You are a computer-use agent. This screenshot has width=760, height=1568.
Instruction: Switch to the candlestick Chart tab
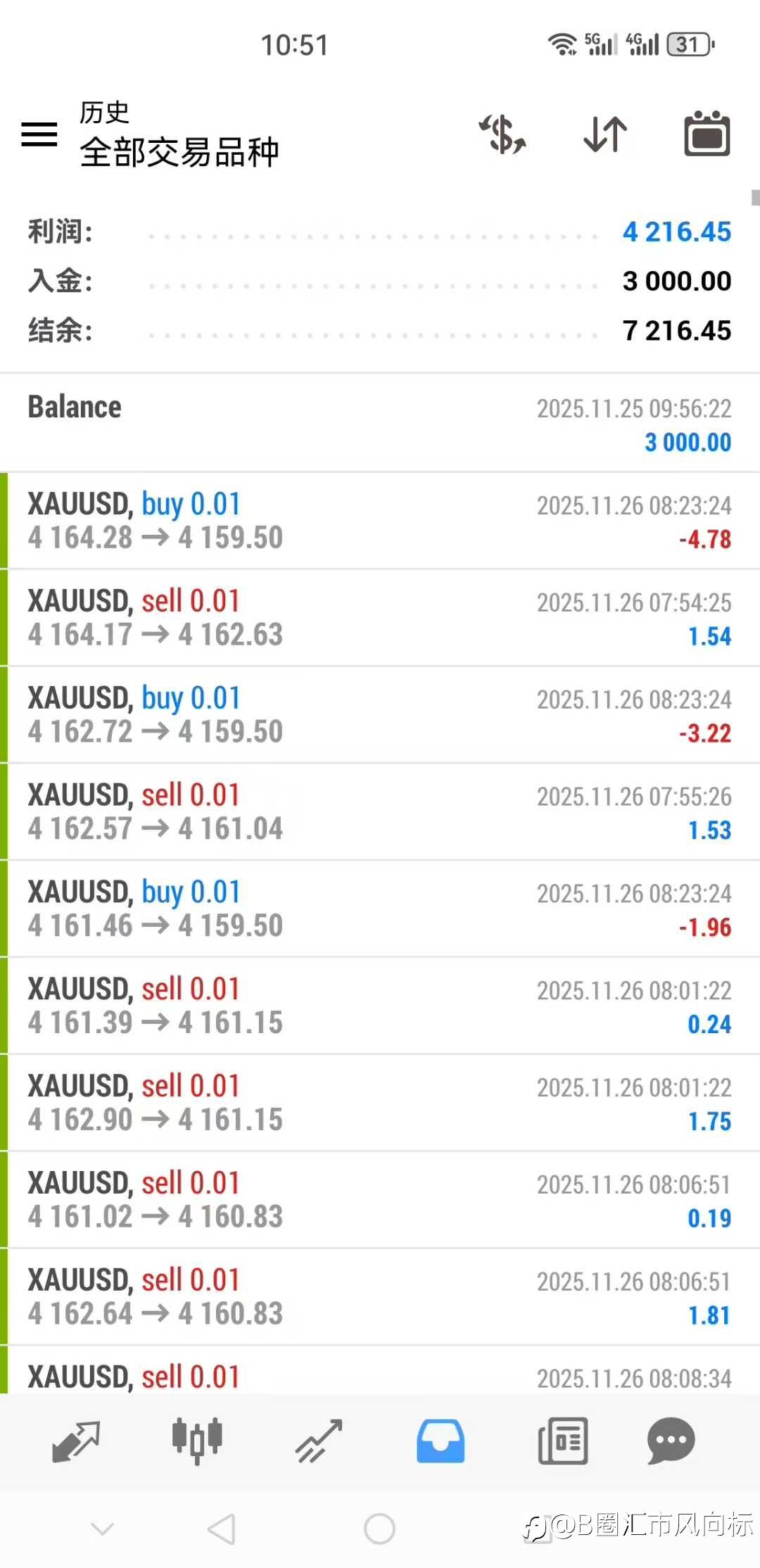coord(197,1441)
